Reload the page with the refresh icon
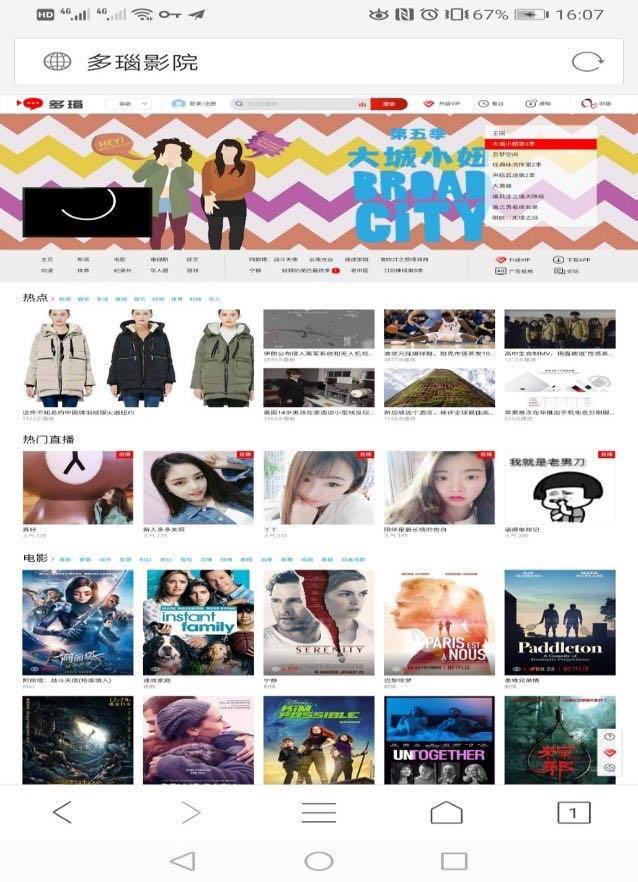Screen dimensions: 638x882 click(x=587, y=62)
